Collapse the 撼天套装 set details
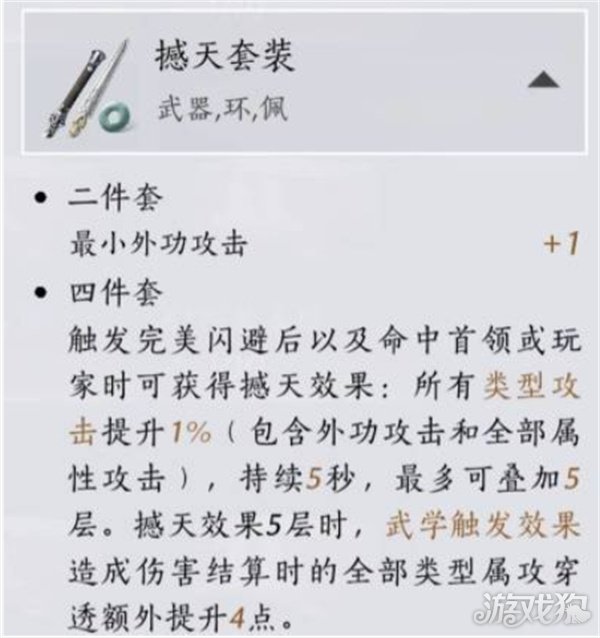Screen dimensions: 600x638 tap(541, 79)
